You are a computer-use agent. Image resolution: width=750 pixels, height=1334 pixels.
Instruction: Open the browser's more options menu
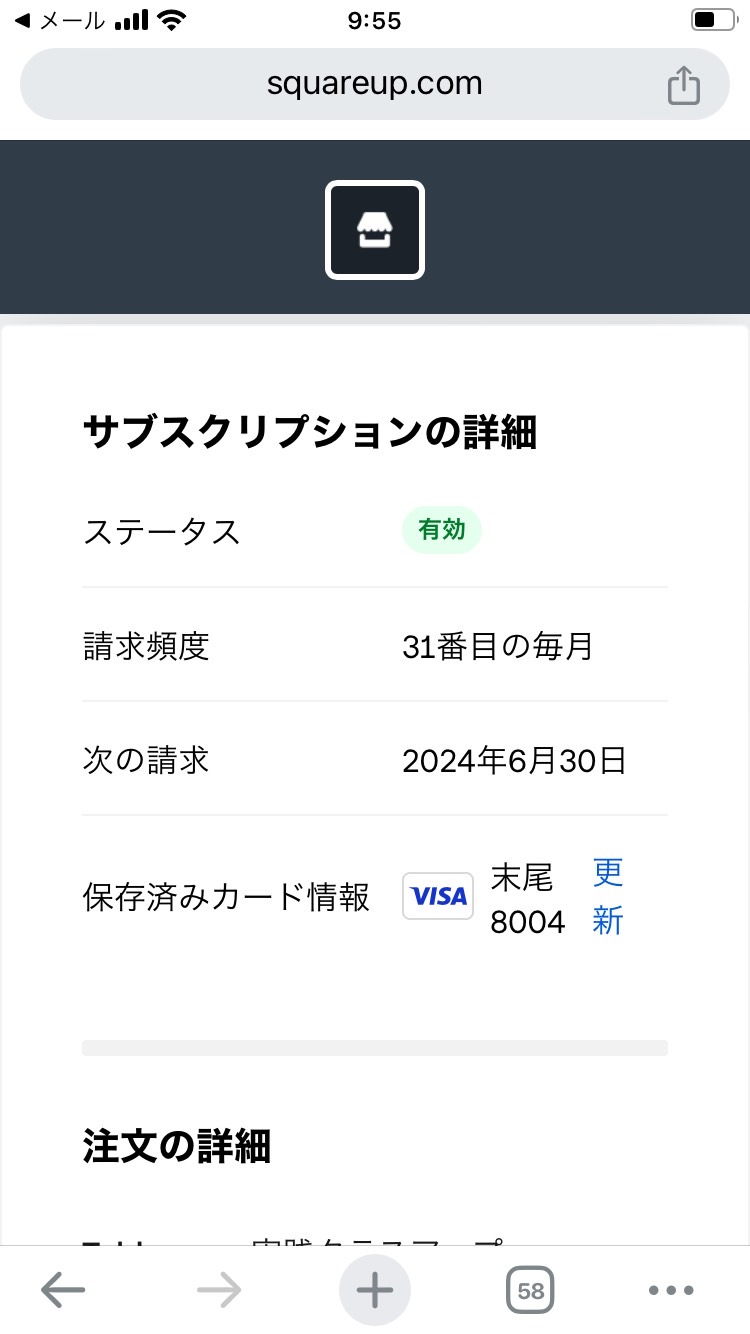(671, 1291)
